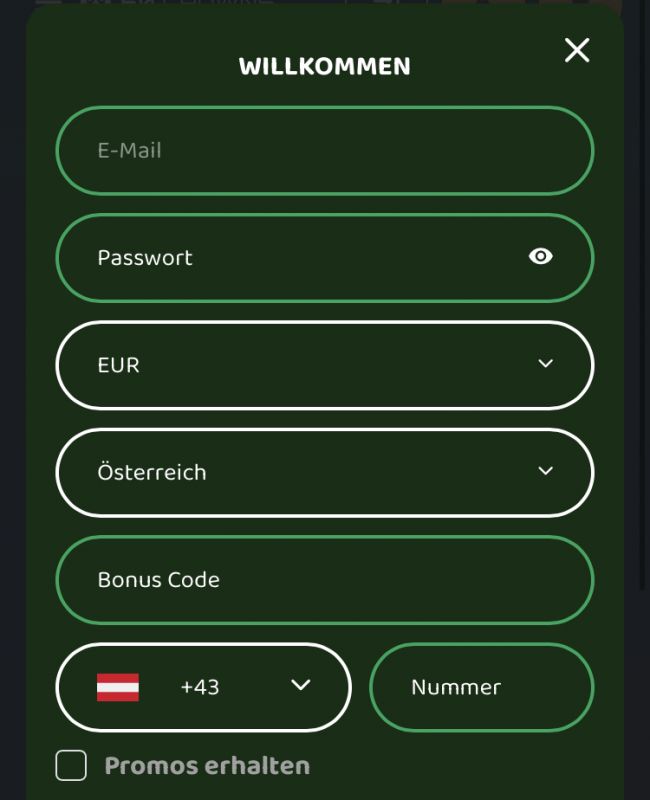Open the EUR currency dropdown
The height and width of the screenshot is (800, 650).
point(324,365)
